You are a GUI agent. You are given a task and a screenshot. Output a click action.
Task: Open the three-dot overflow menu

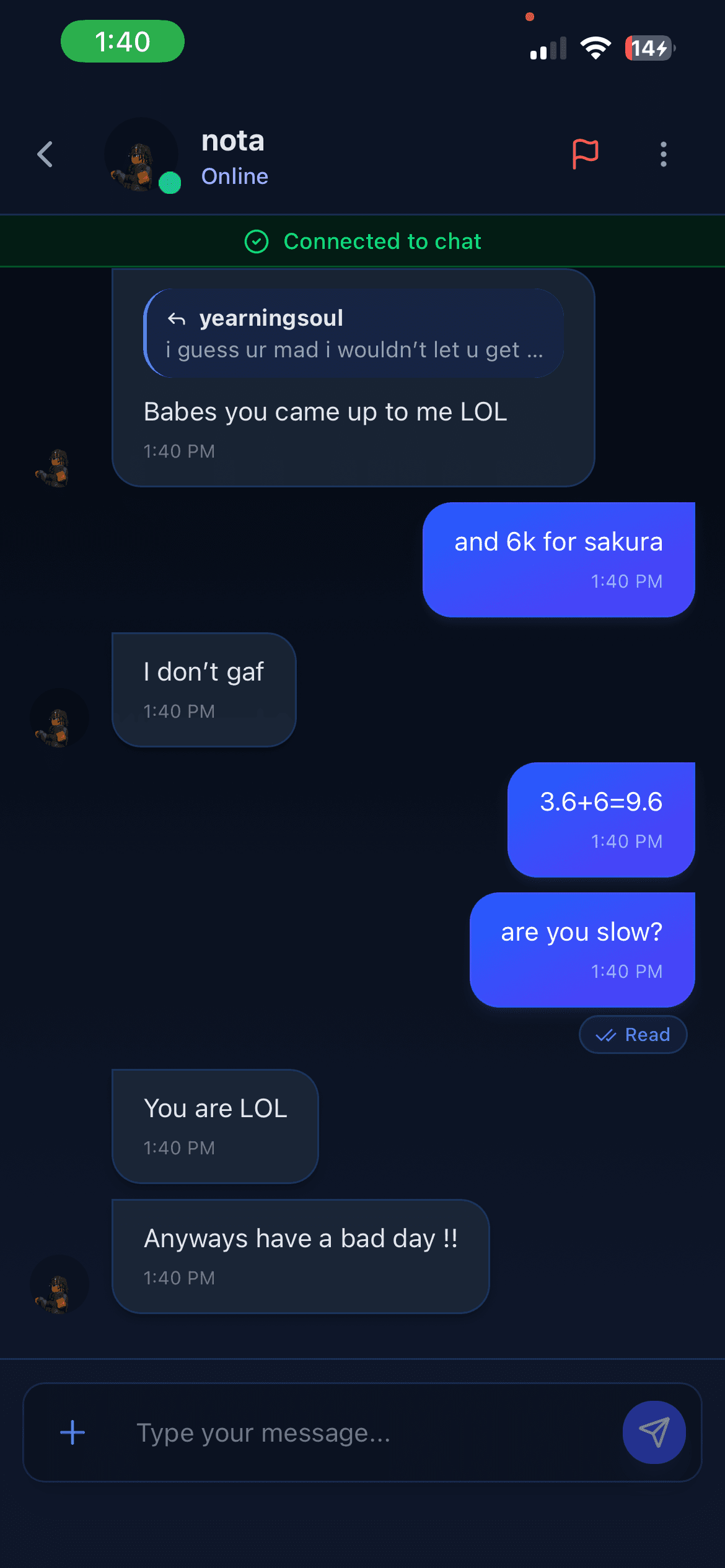coord(663,154)
